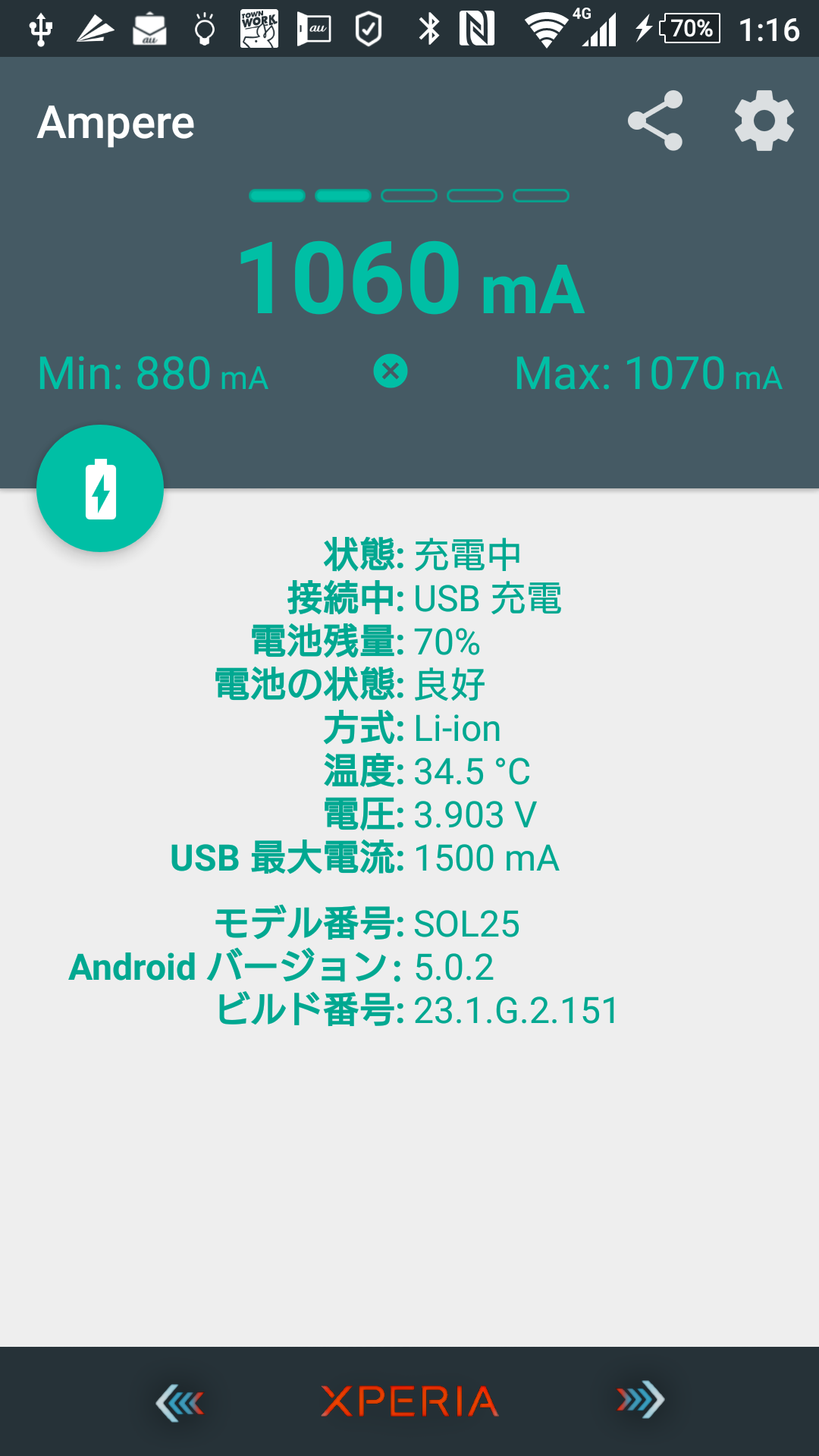Tap the 4G mobile signal indicator

click(598, 29)
